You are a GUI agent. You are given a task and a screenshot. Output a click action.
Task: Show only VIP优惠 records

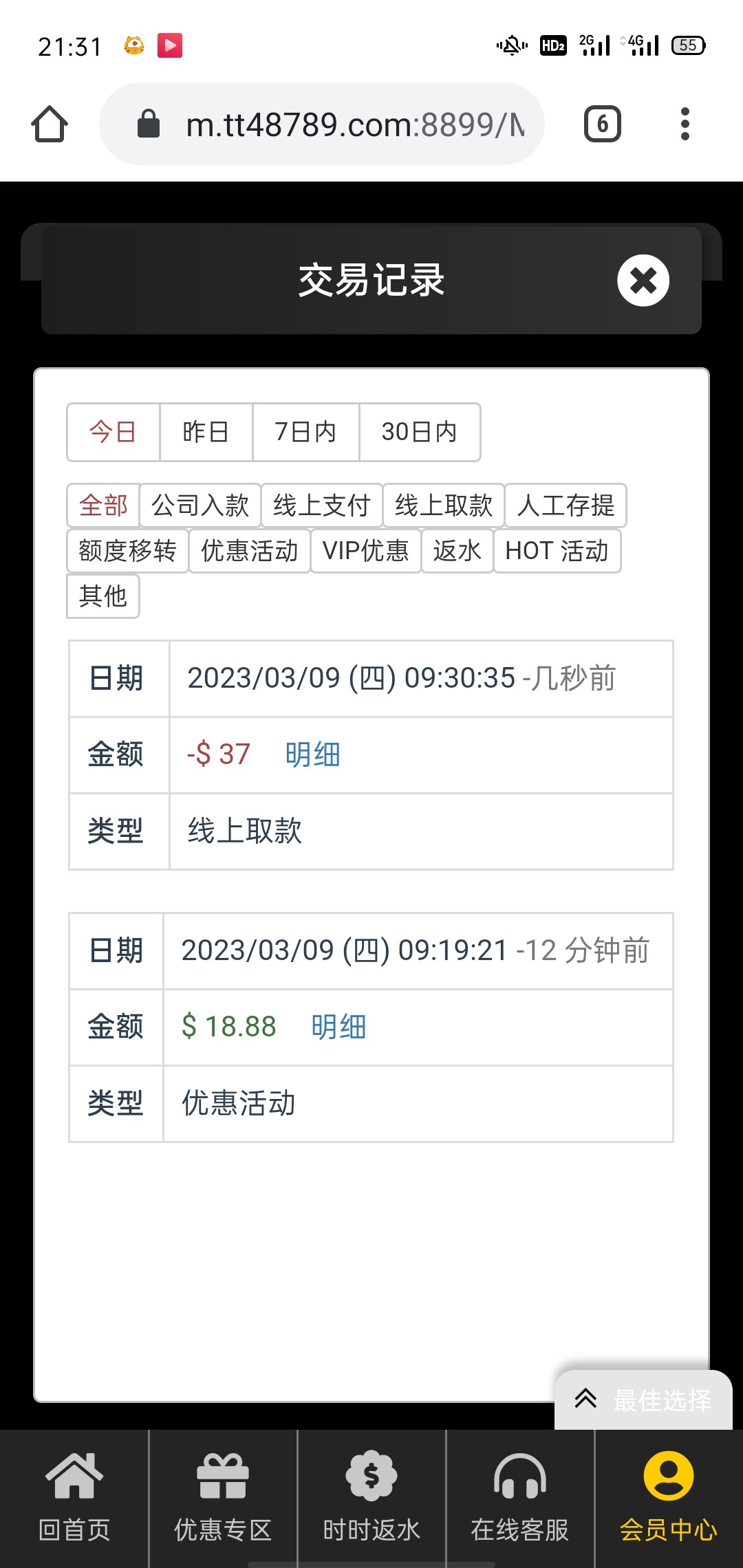(x=365, y=551)
